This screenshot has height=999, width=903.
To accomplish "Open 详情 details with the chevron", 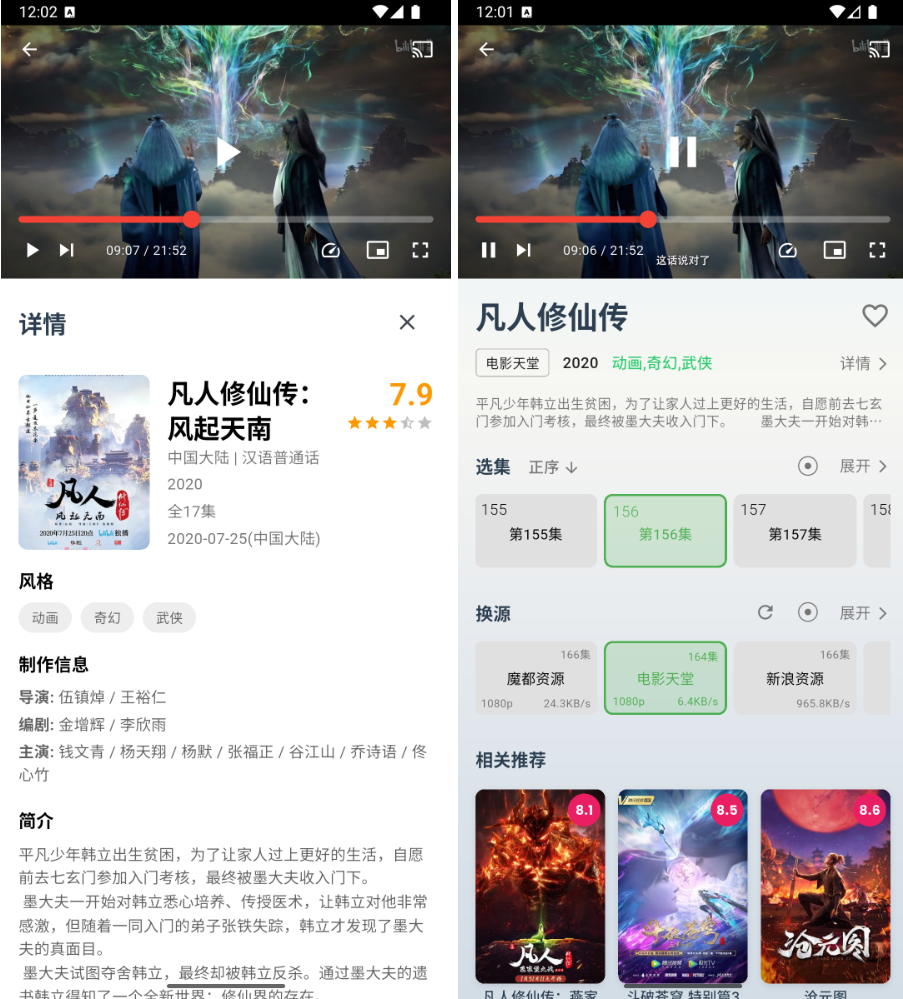I will [x=864, y=363].
